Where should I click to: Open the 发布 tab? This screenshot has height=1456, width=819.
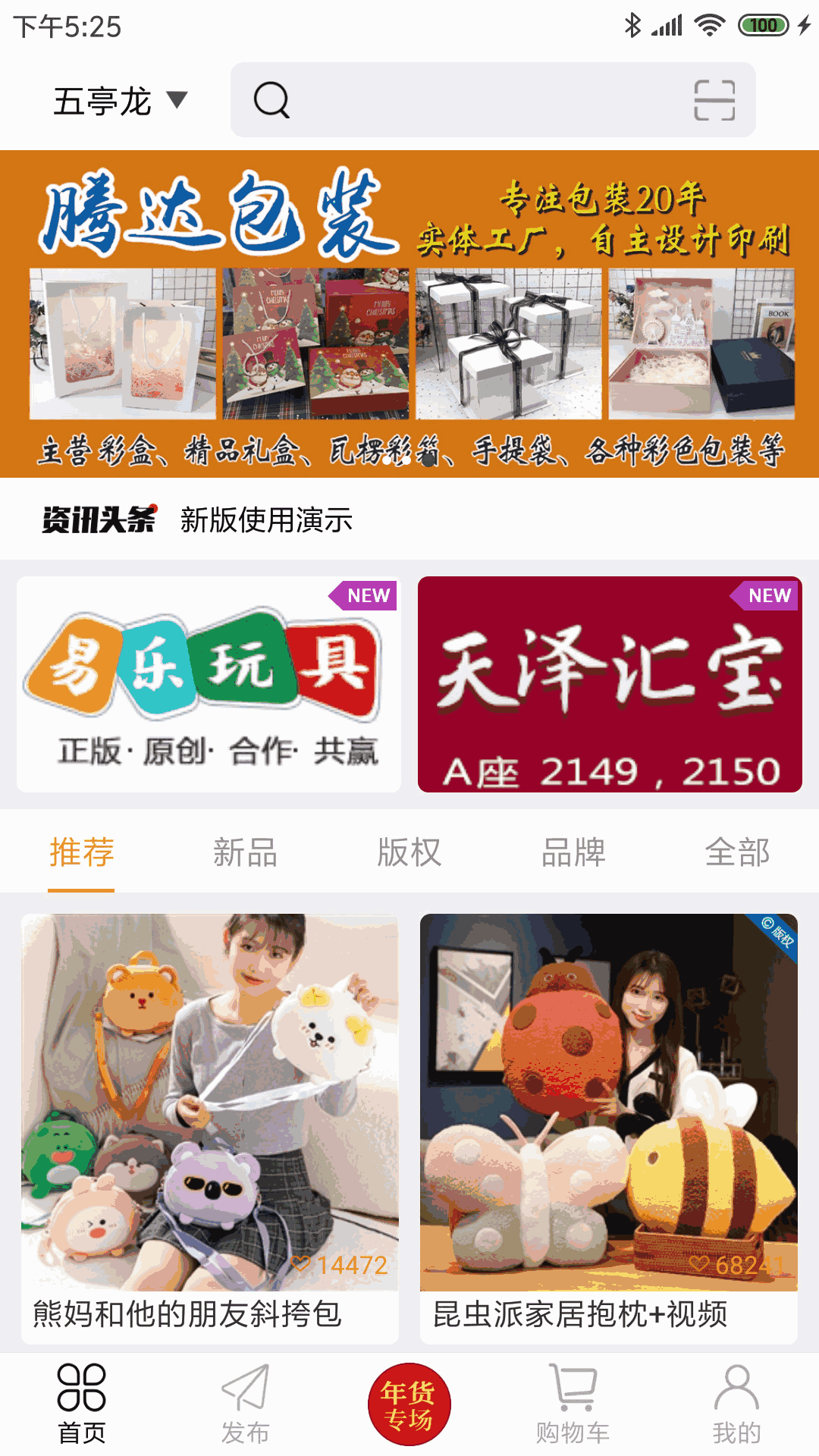point(245,1404)
